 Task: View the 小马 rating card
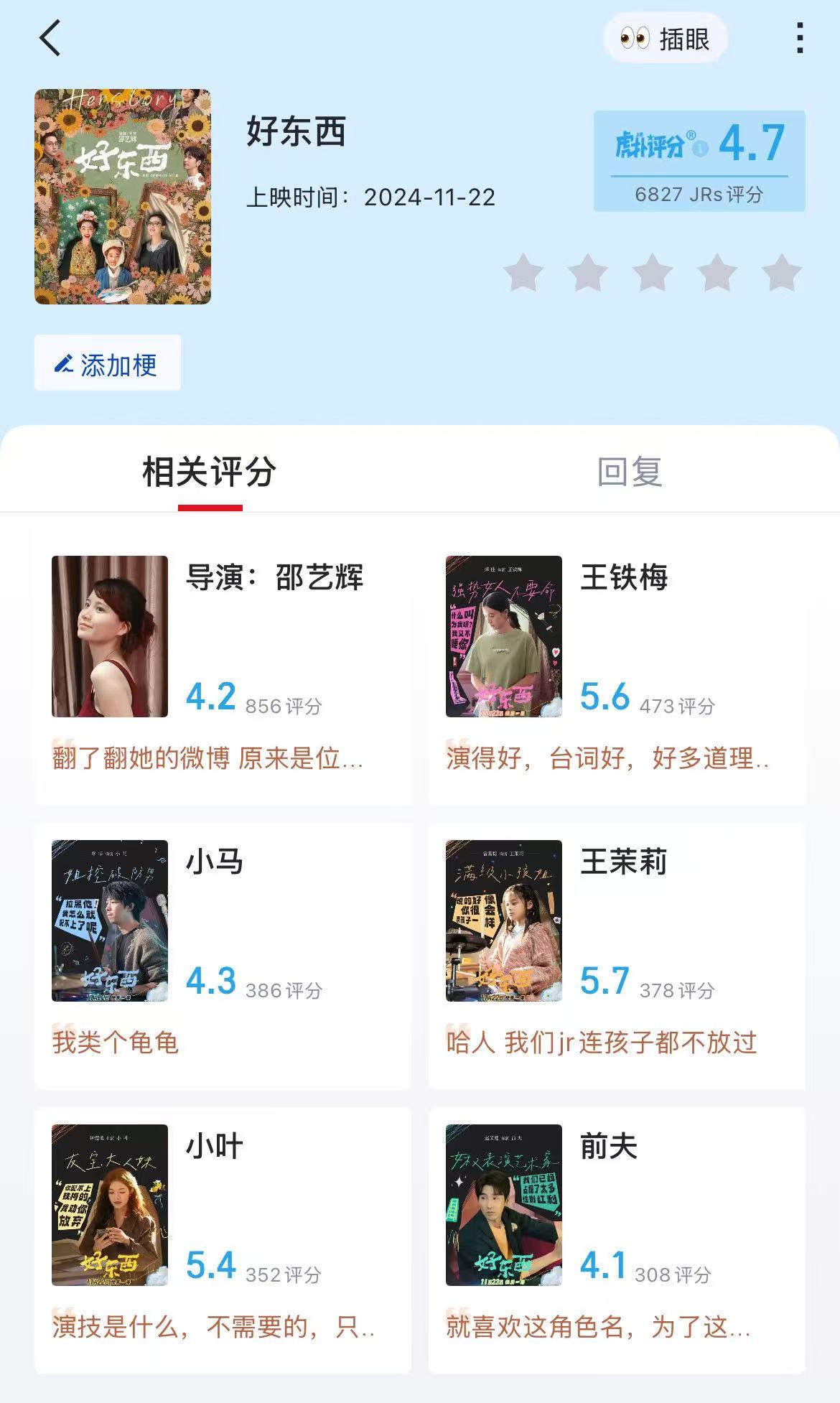pos(223,955)
